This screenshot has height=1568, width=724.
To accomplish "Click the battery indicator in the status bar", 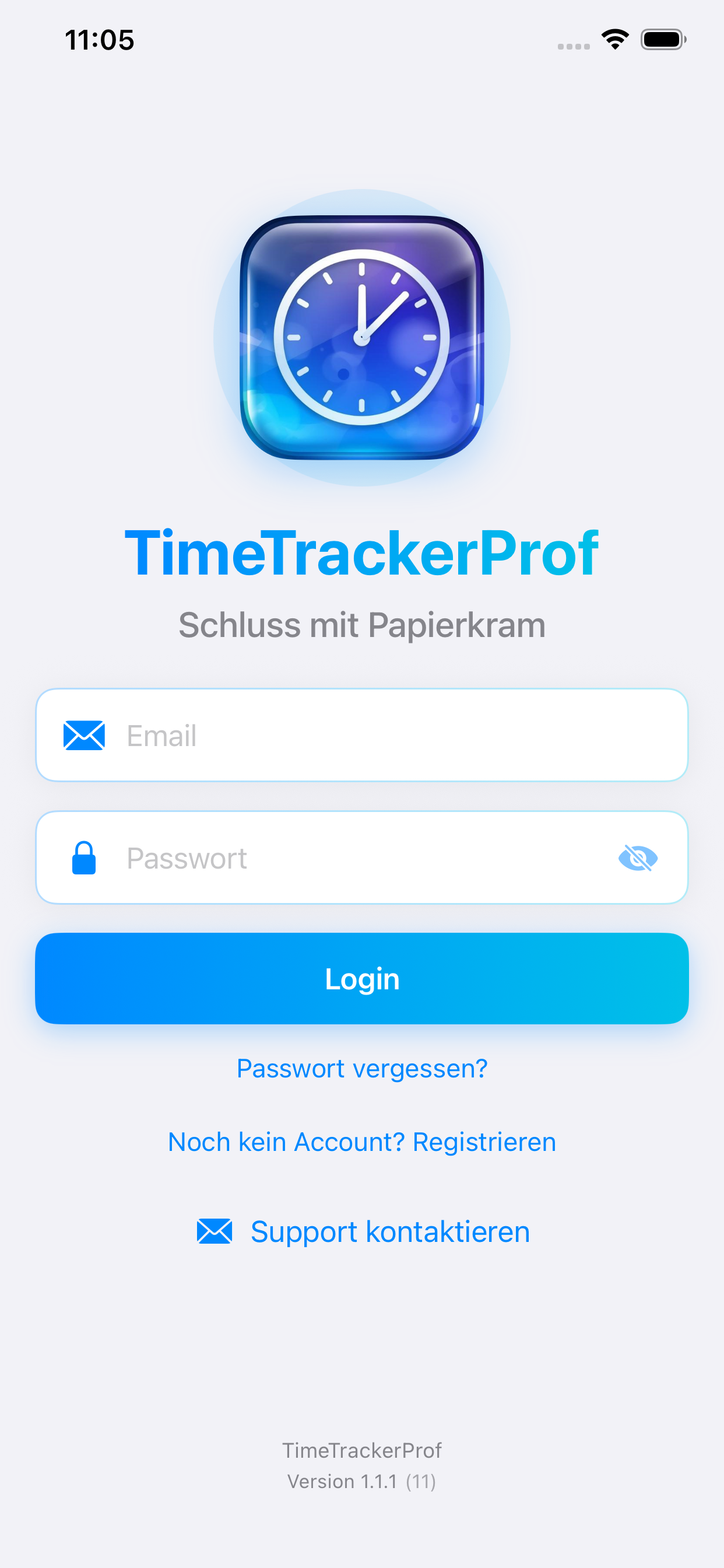I will pyautogui.click(x=663, y=39).
